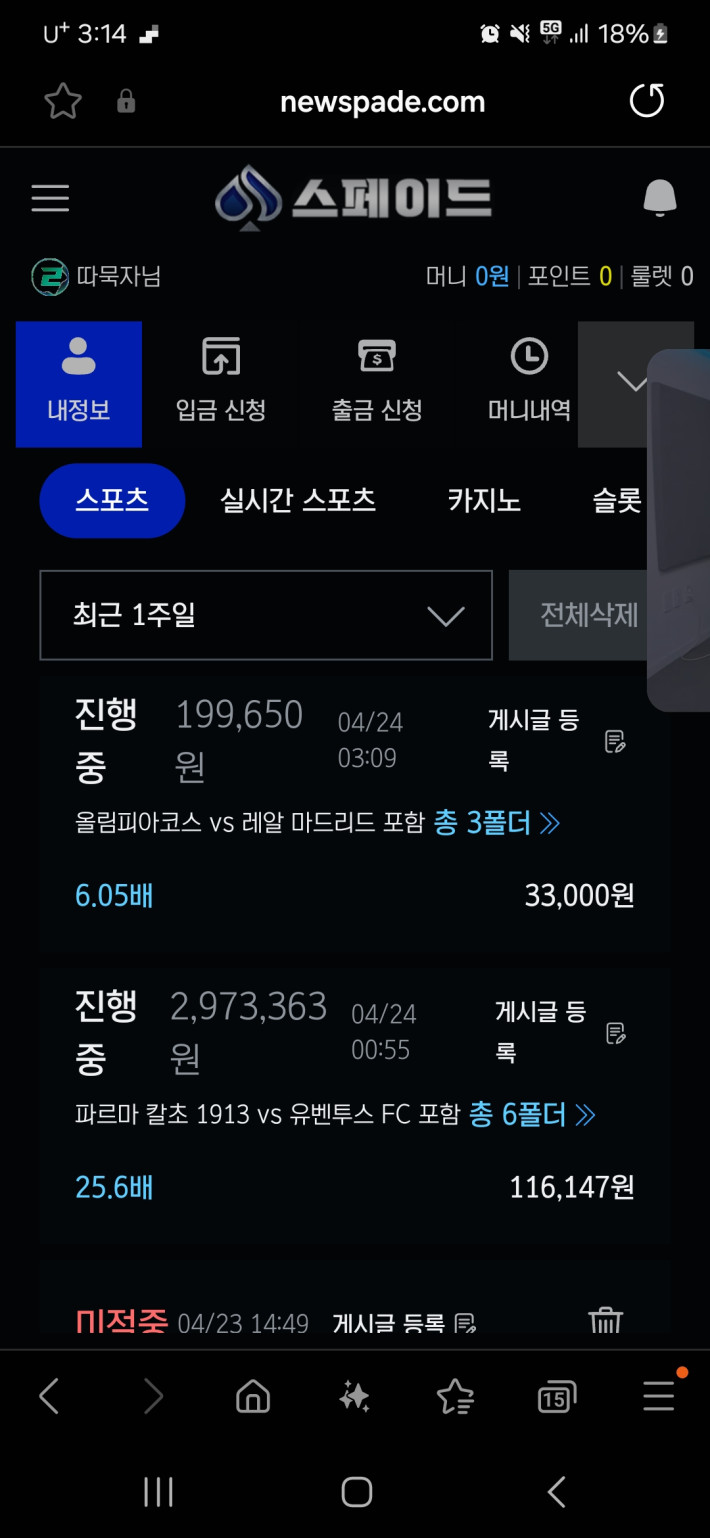
Task: Open the hamburger menu
Action: (50, 198)
